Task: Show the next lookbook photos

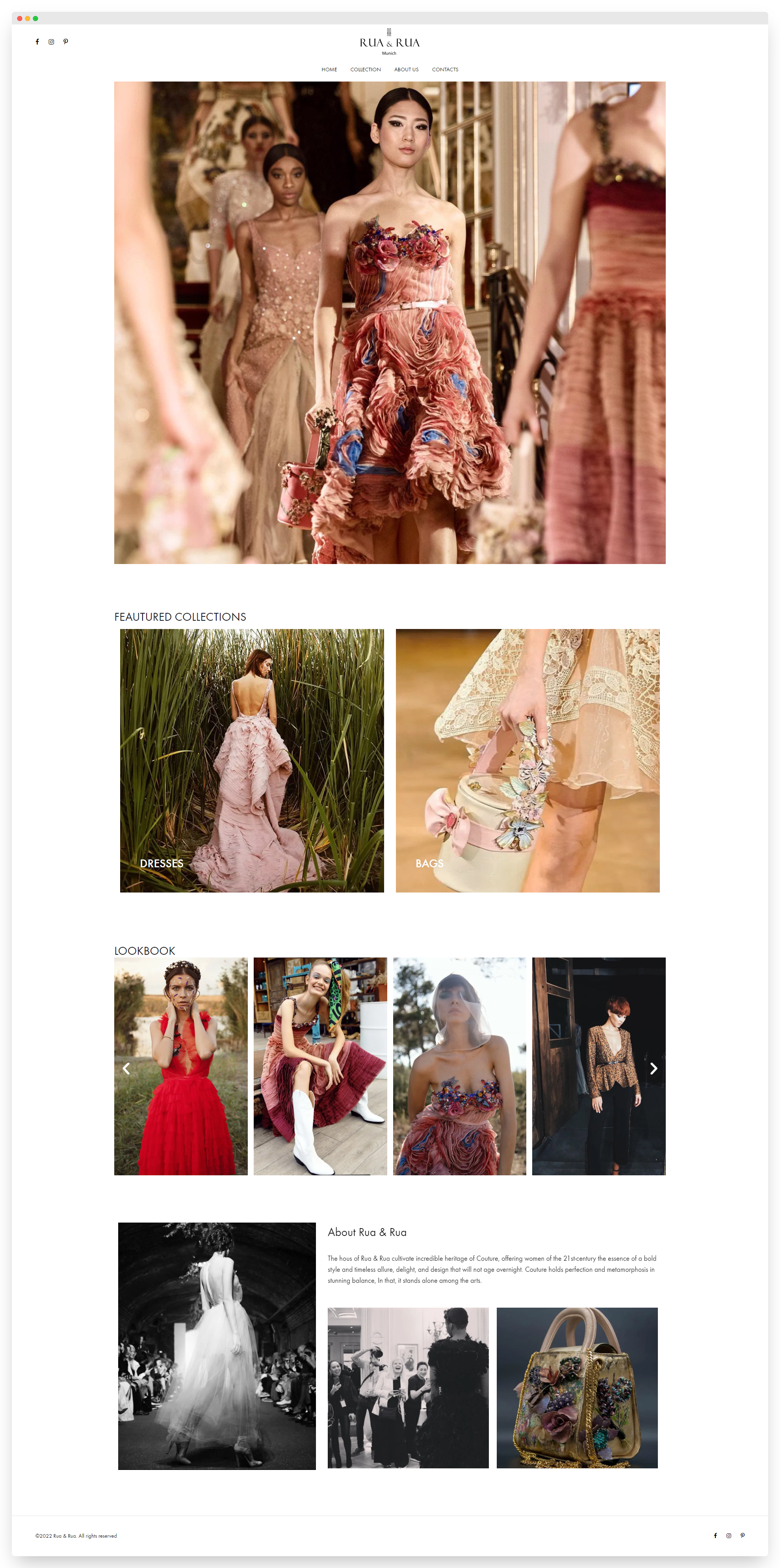Action: coord(654,1068)
